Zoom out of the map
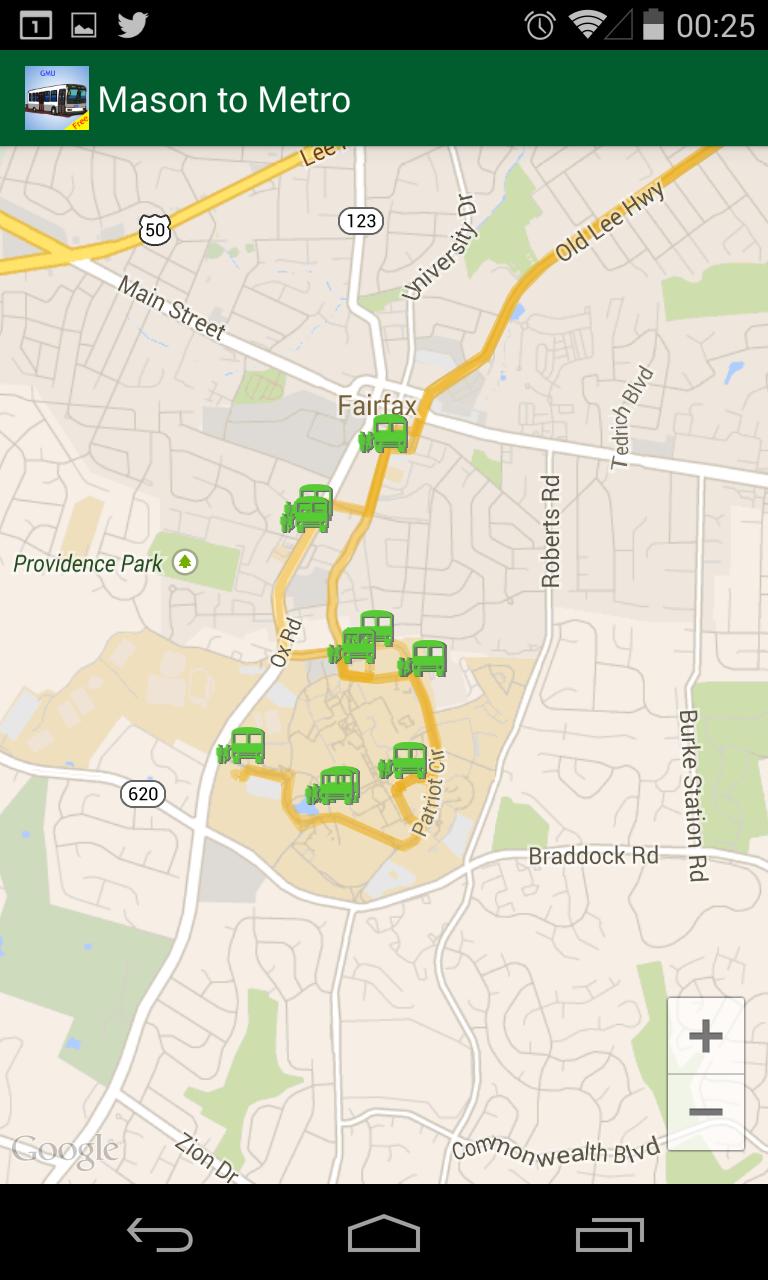768x1280 pixels. pos(706,1112)
